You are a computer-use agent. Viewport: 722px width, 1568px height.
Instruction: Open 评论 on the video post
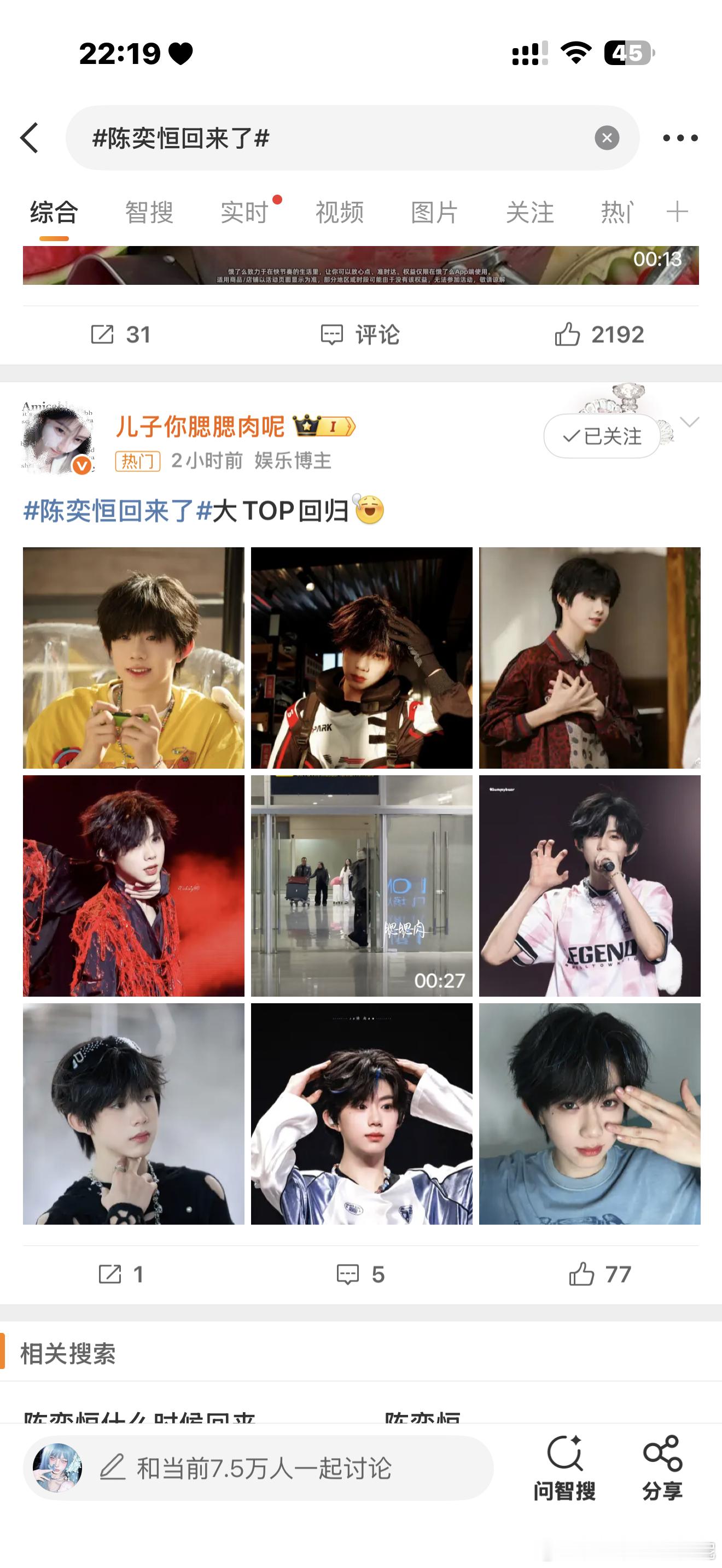click(360, 335)
